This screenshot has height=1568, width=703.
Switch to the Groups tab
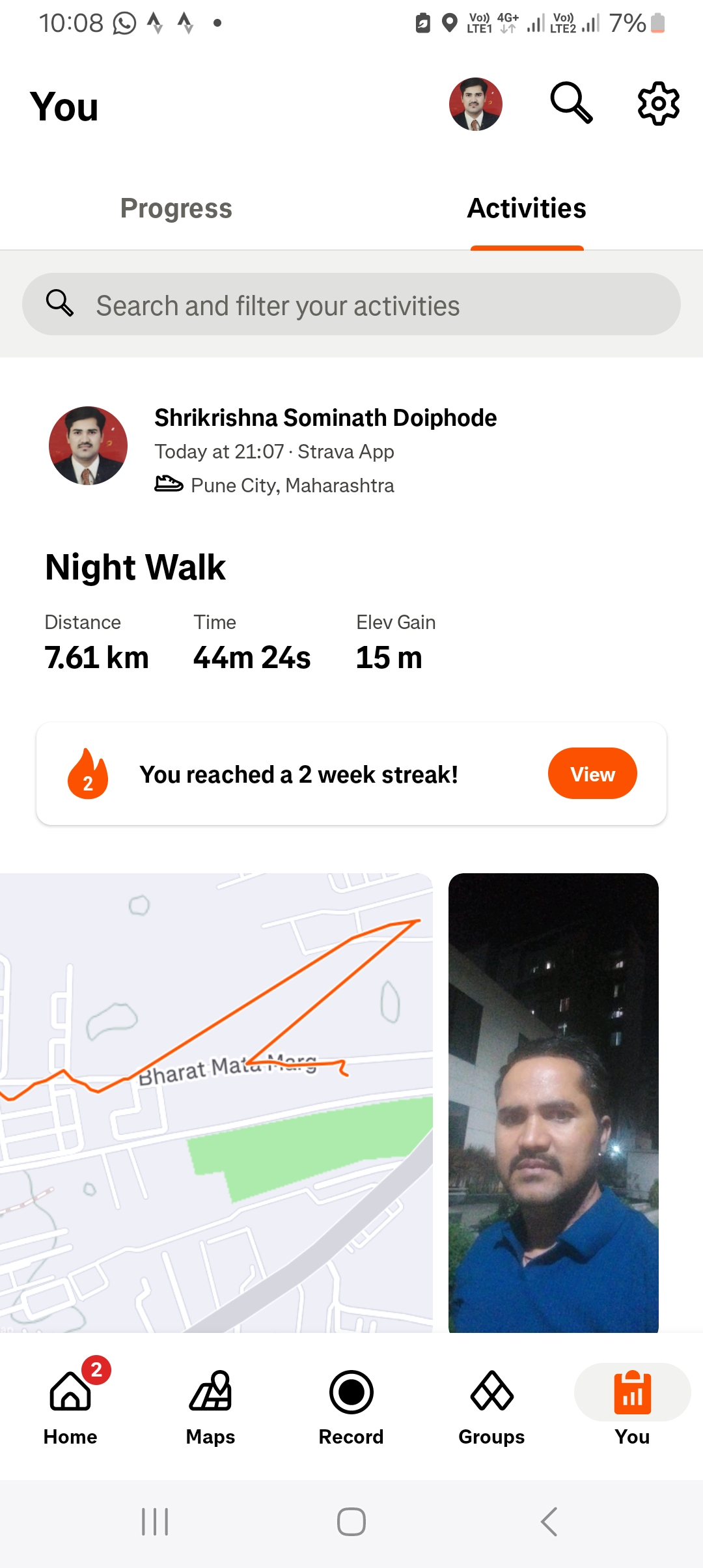coord(491,1407)
